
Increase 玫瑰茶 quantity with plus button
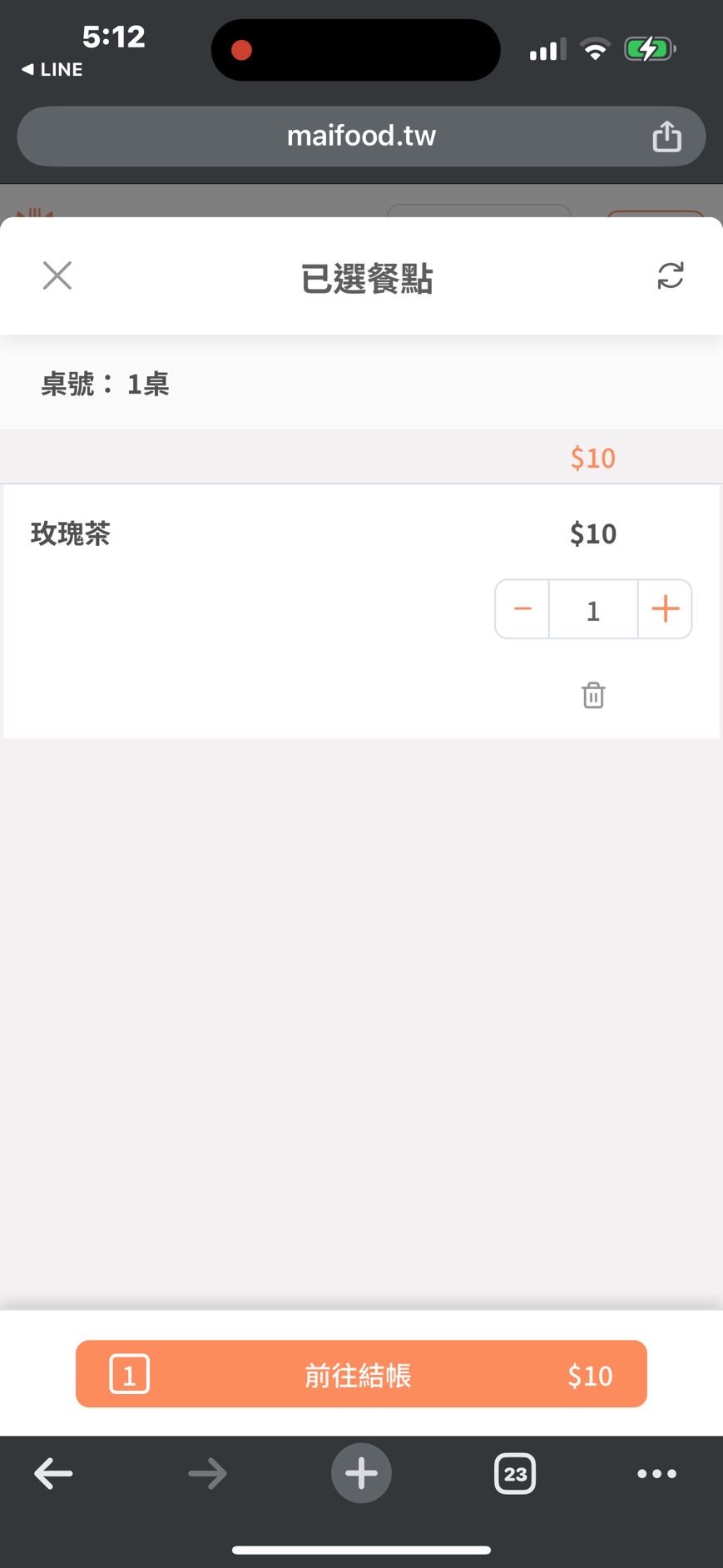(x=665, y=609)
